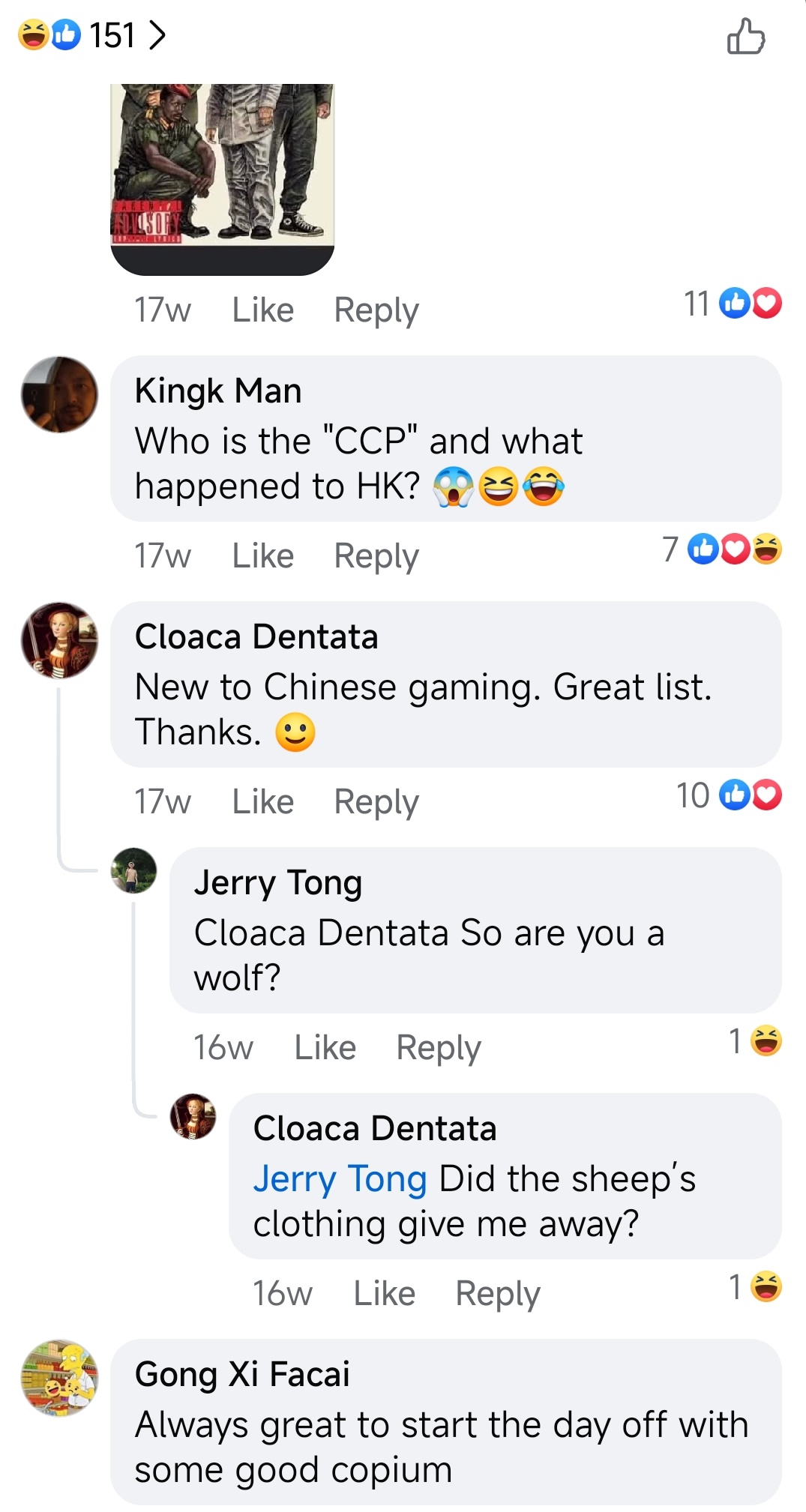The height and width of the screenshot is (1512, 806).
Task: Like the image comment
Action: coord(262,310)
